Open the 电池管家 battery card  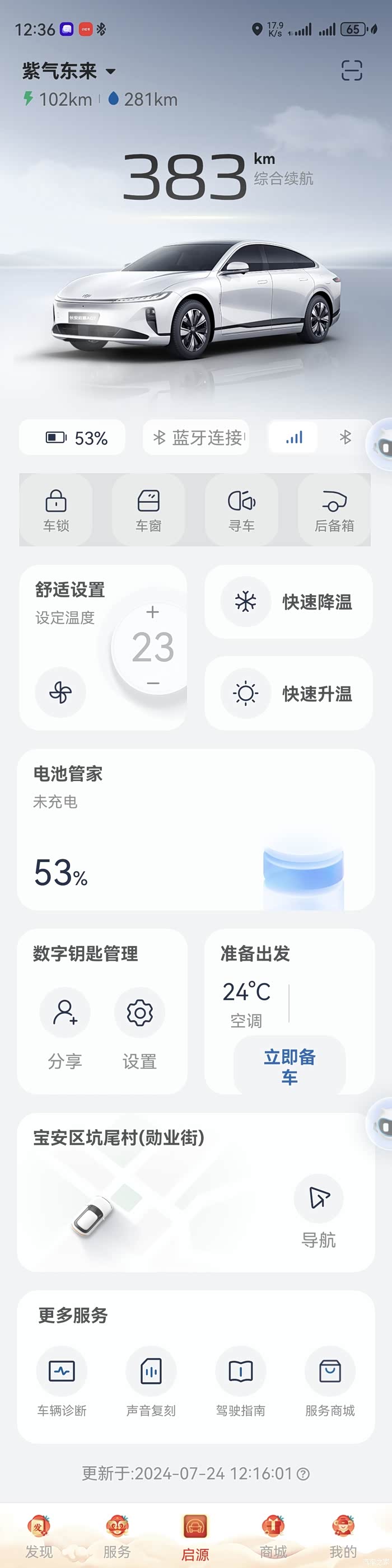click(195, 829)
